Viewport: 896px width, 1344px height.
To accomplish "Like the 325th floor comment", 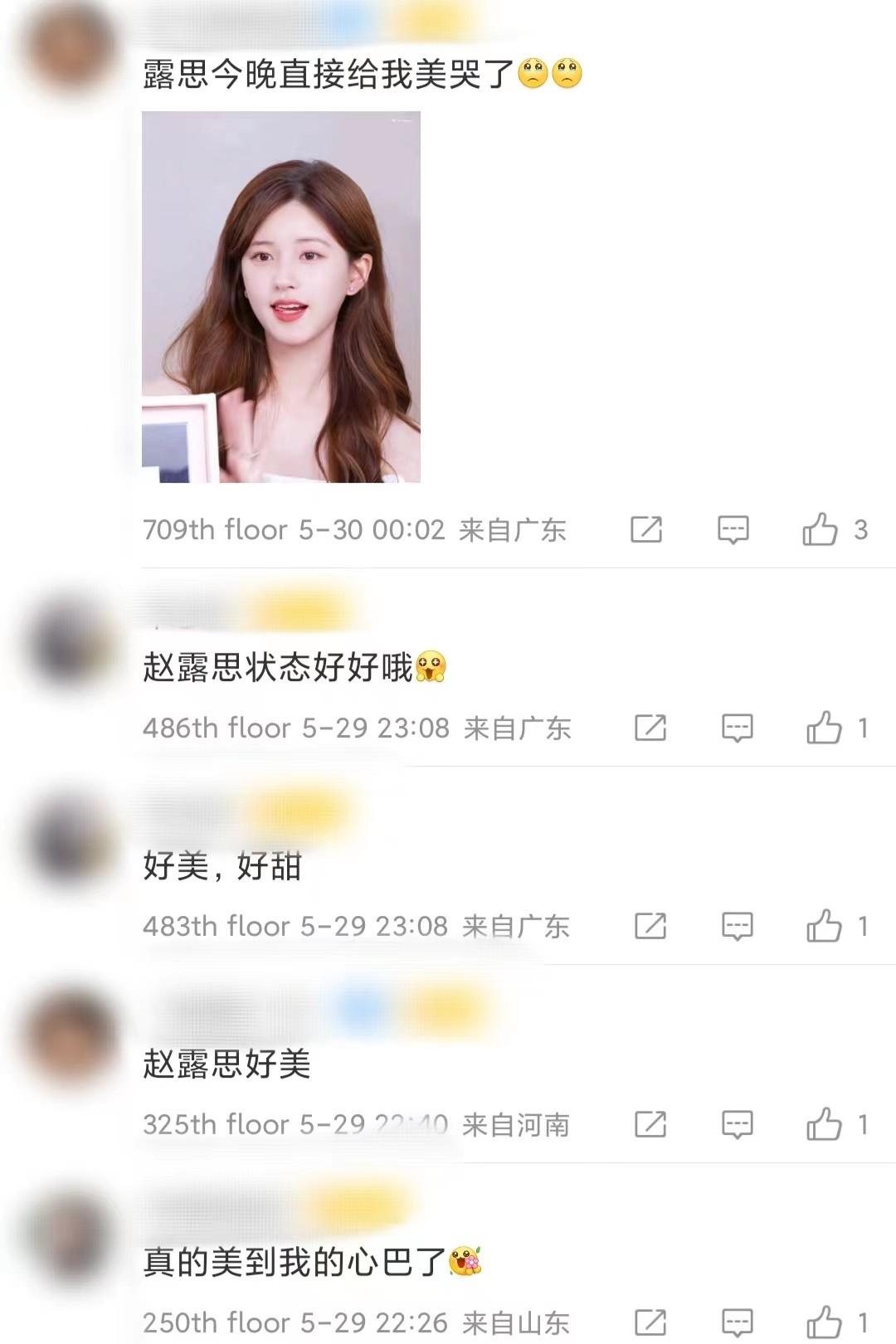I will click(824, 1125).
